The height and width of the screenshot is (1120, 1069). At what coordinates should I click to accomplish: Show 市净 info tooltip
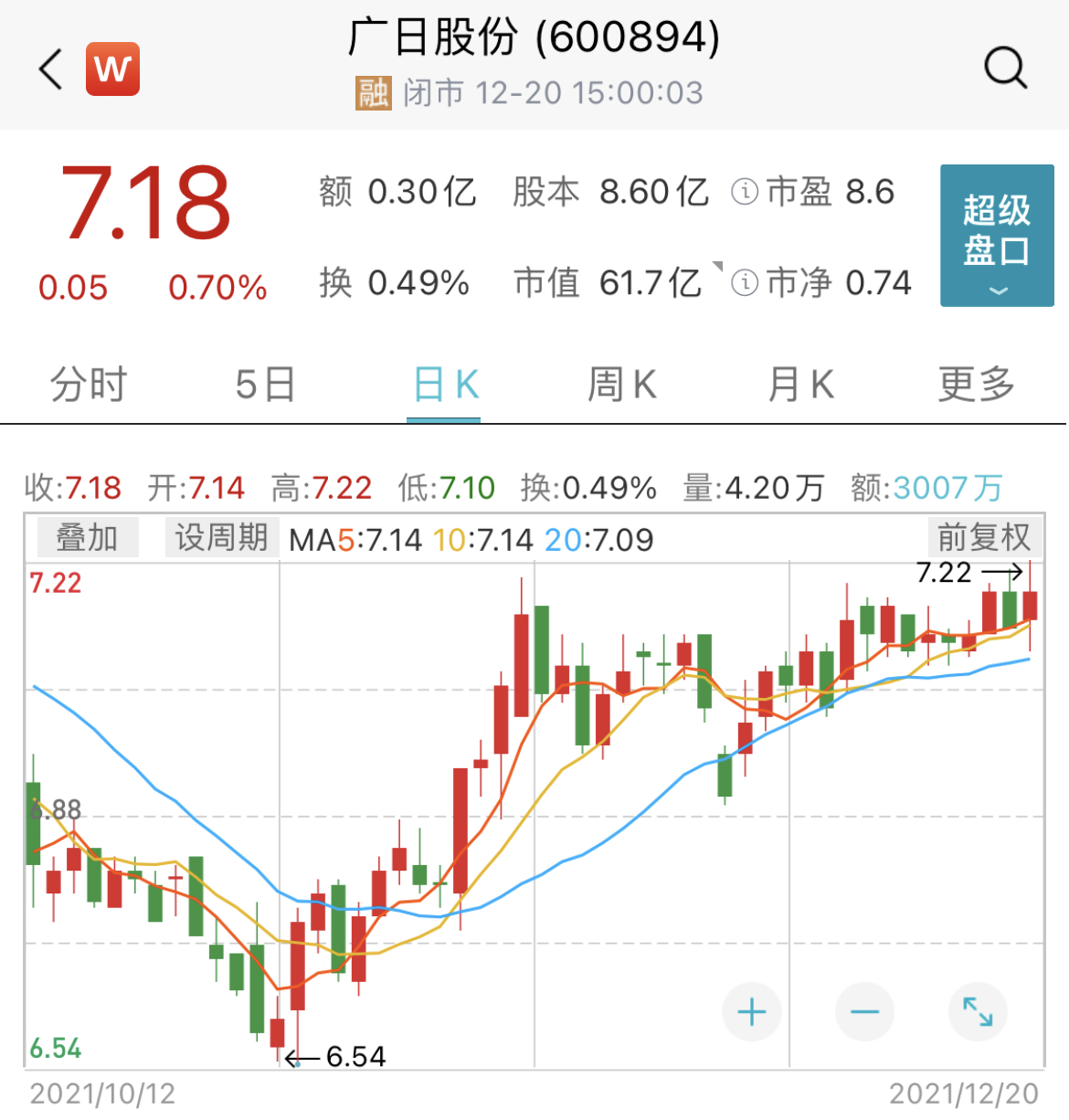click(745, 283)
